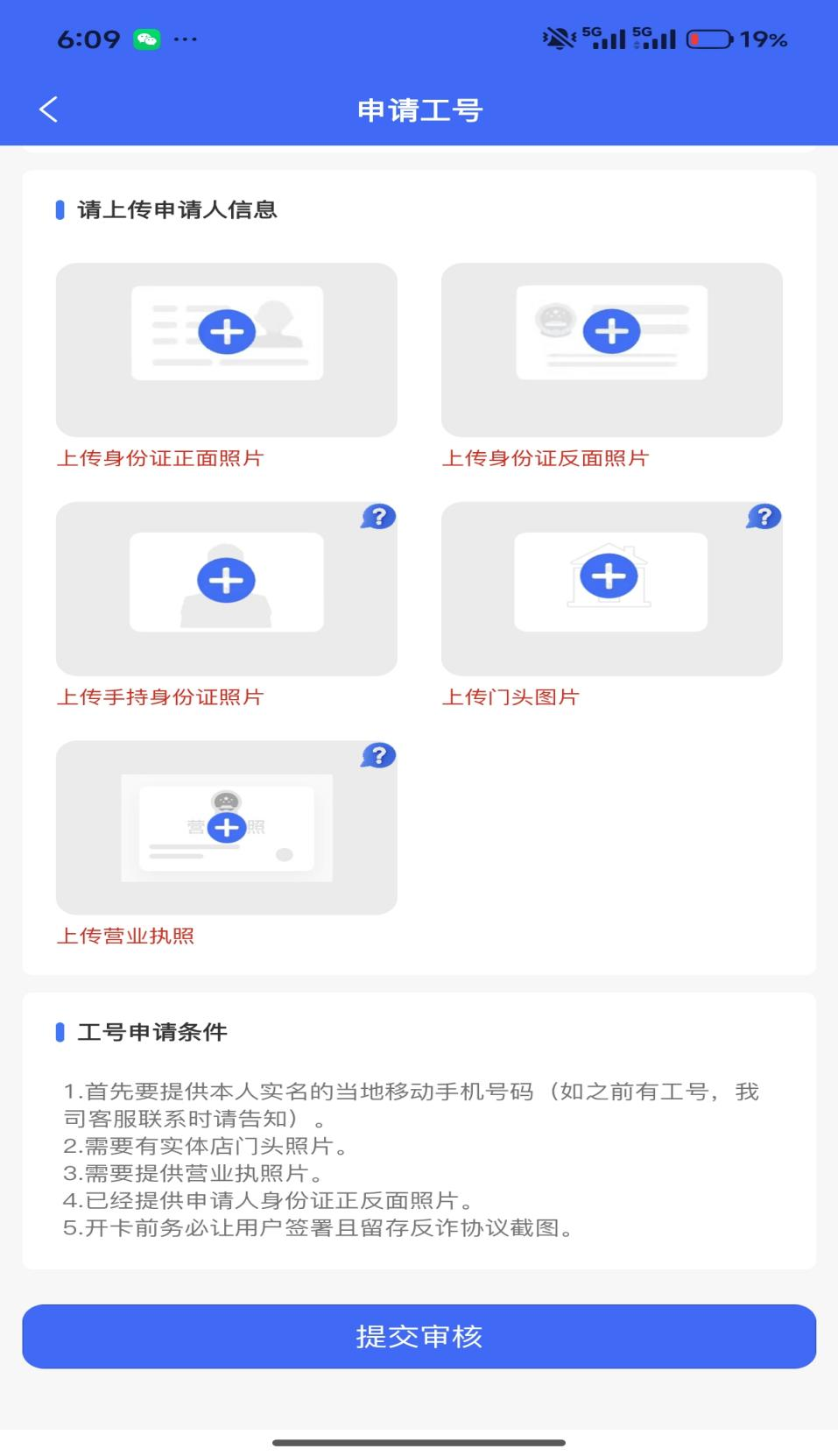Tap the plus icon on the handheld ID tile
Viewport: 838px width, 1456px height.
pyautogui.click(x=226, y=579)
